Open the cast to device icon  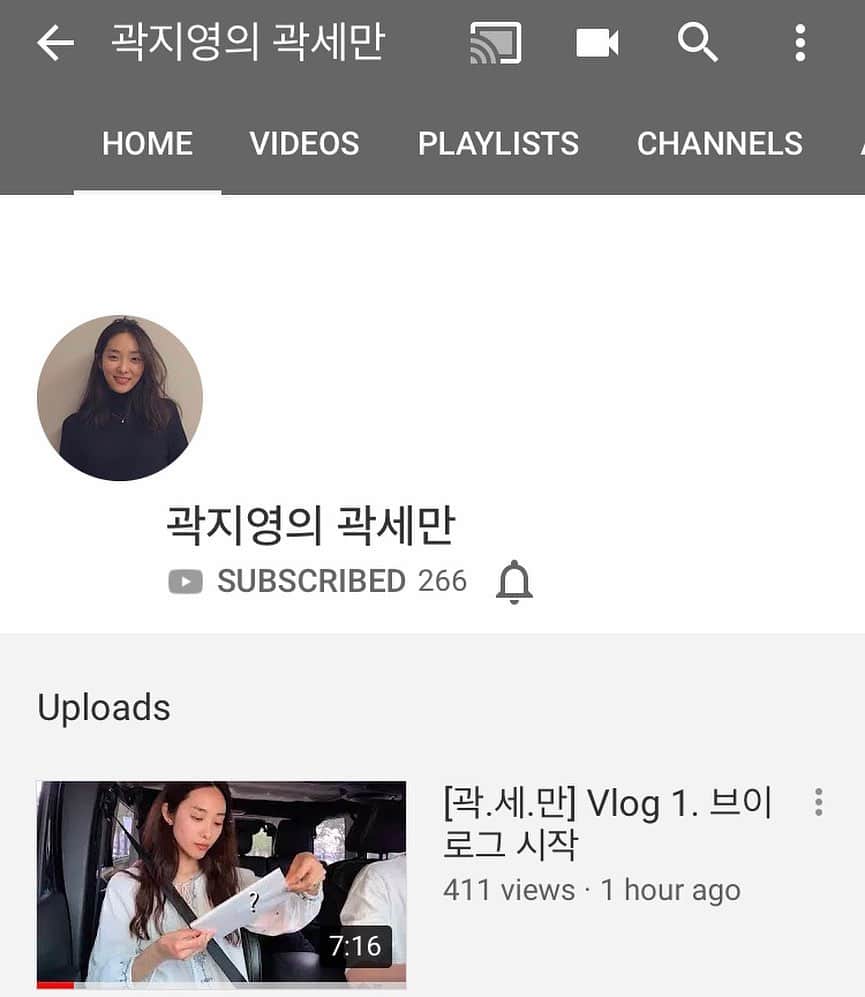click(x=496, y=43)
